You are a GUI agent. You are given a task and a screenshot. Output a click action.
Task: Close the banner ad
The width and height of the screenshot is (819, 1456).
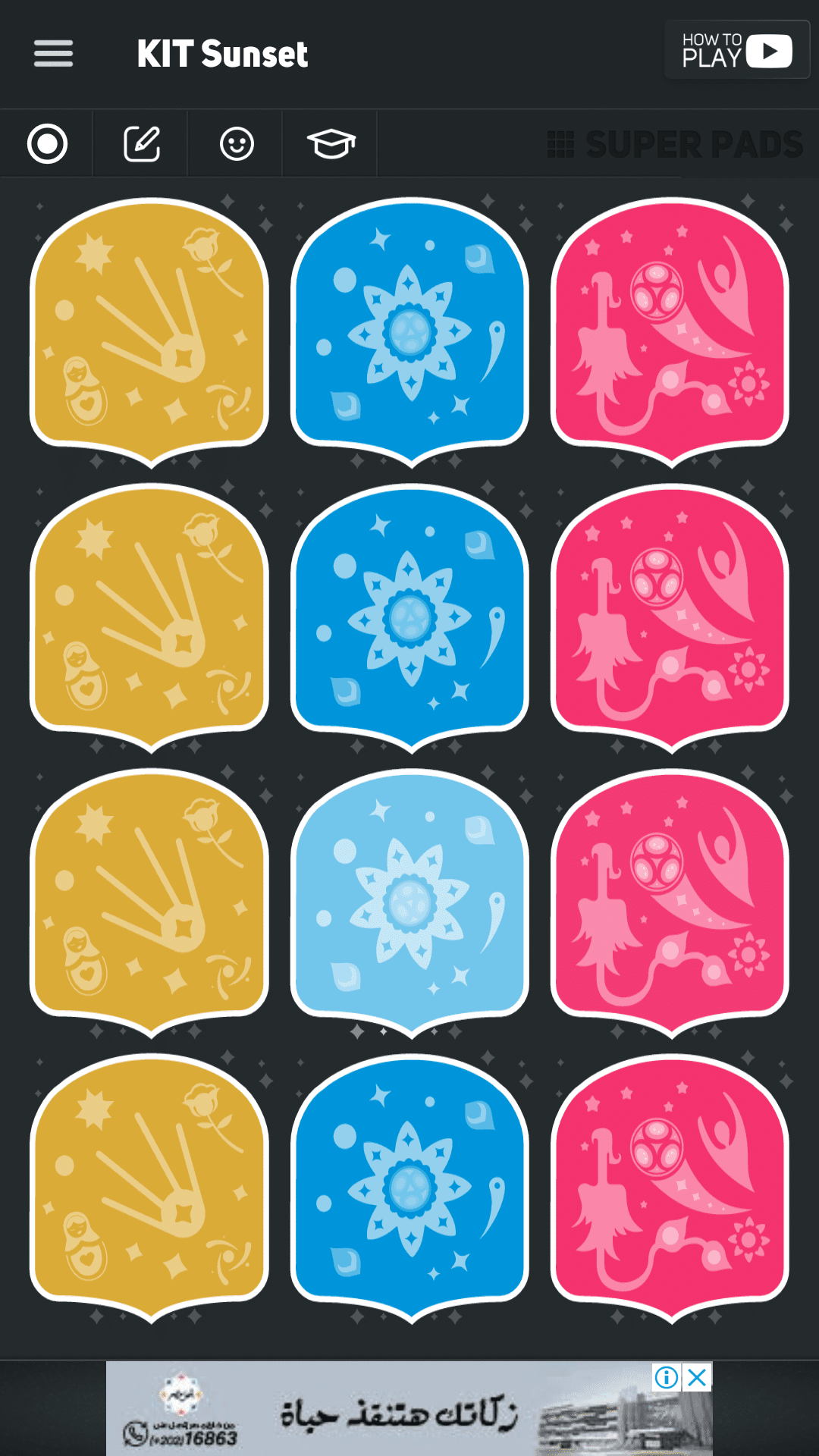[x=698, y=1377]
